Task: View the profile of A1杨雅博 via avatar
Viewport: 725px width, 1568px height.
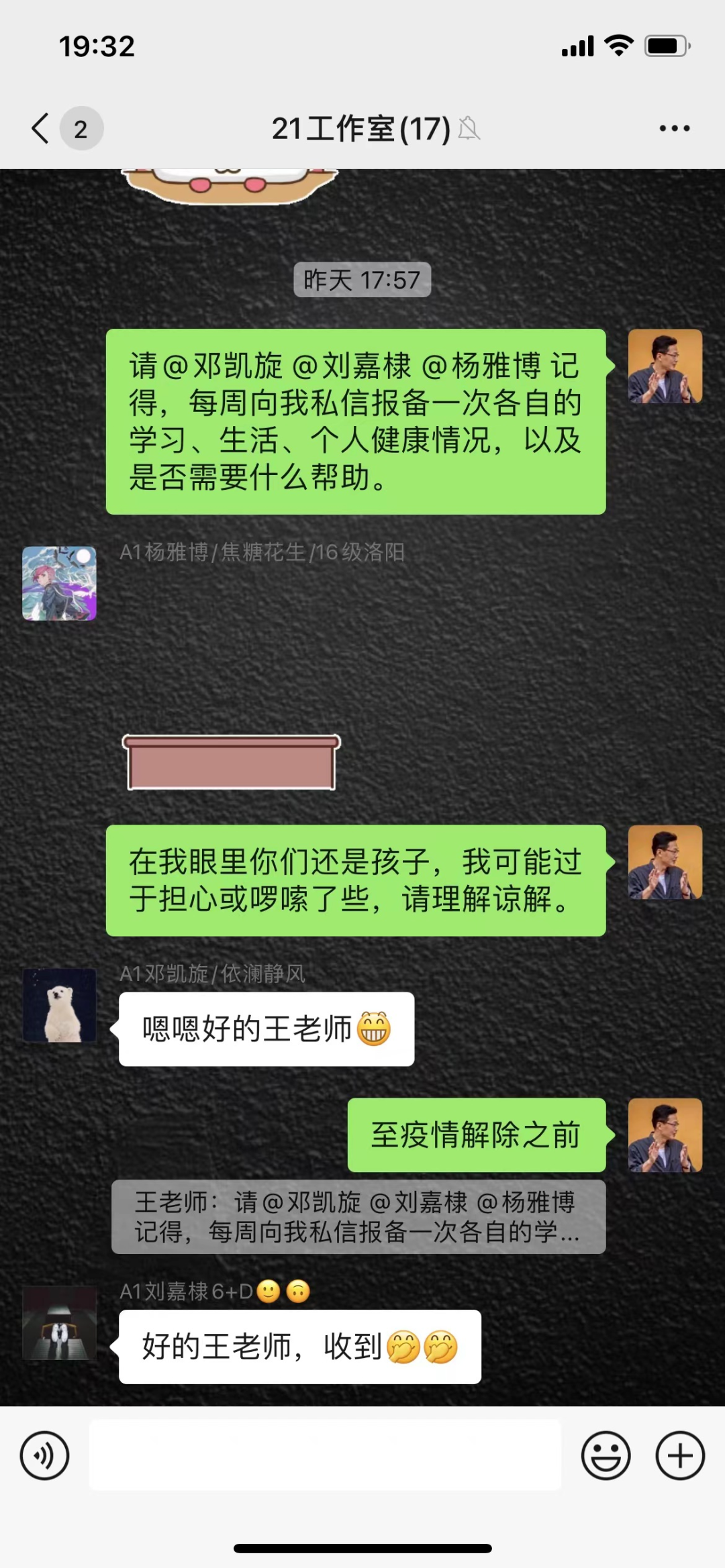Action: (x=59, y=583)
